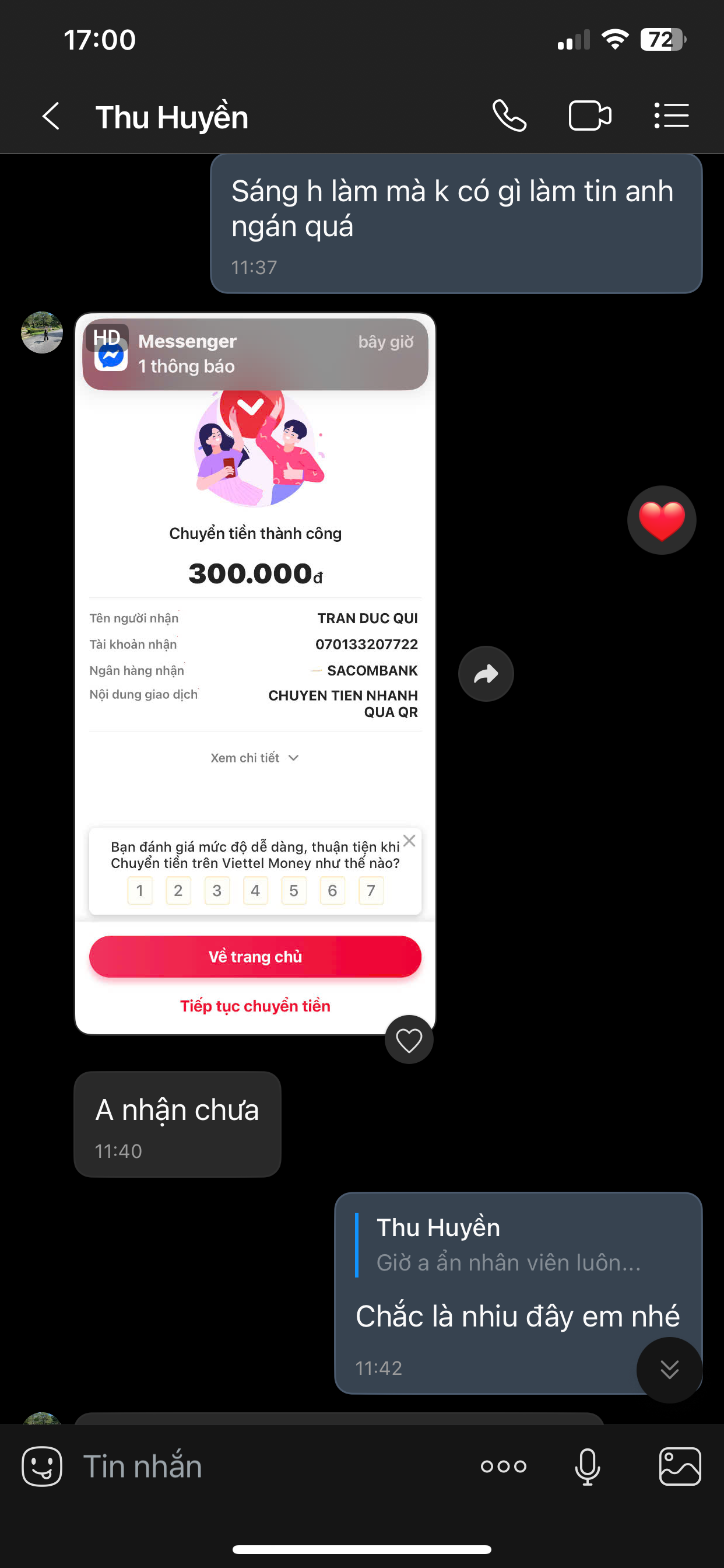
Task: Start a voice call with Thu Huyền
Action: click(509, 116)
